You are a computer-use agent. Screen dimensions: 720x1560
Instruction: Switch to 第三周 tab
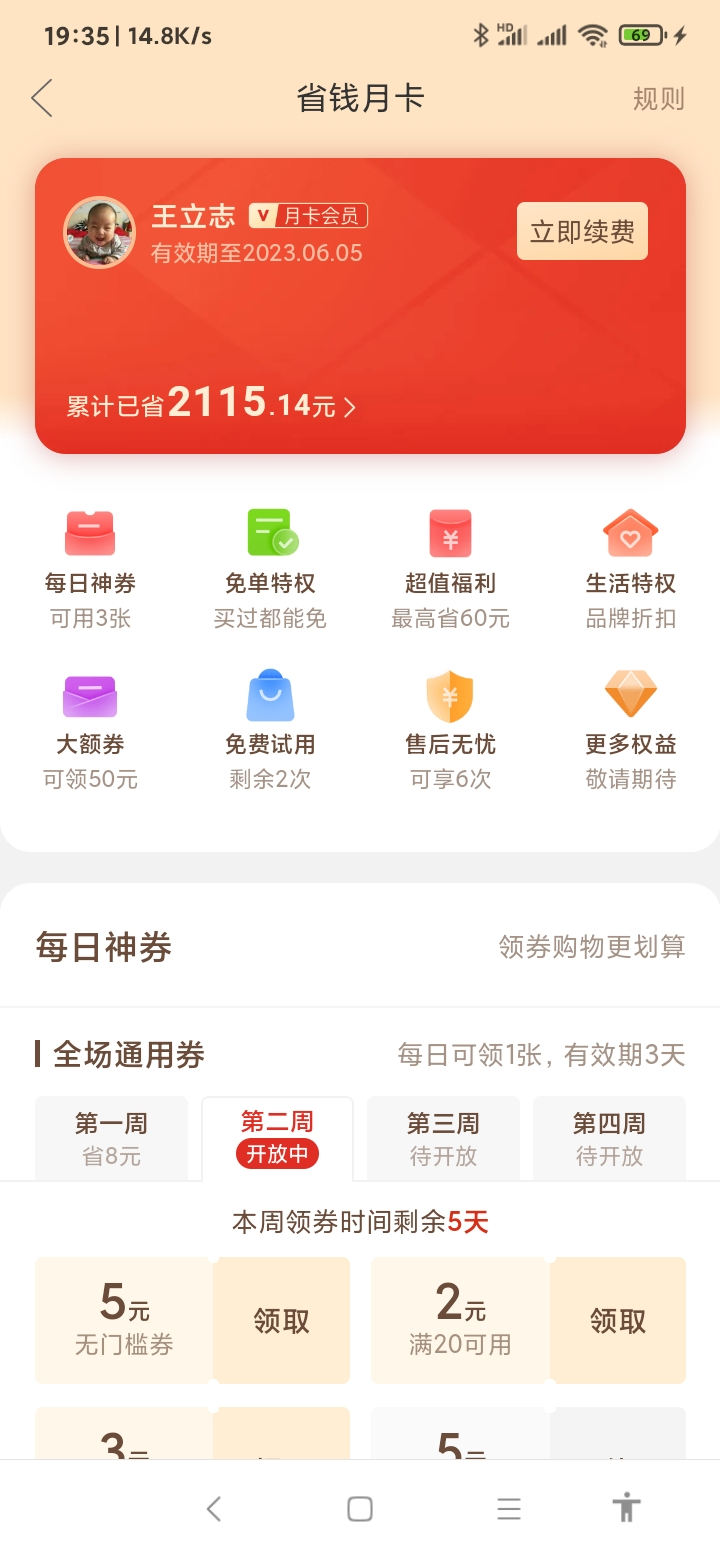[x=443, y=1138]
